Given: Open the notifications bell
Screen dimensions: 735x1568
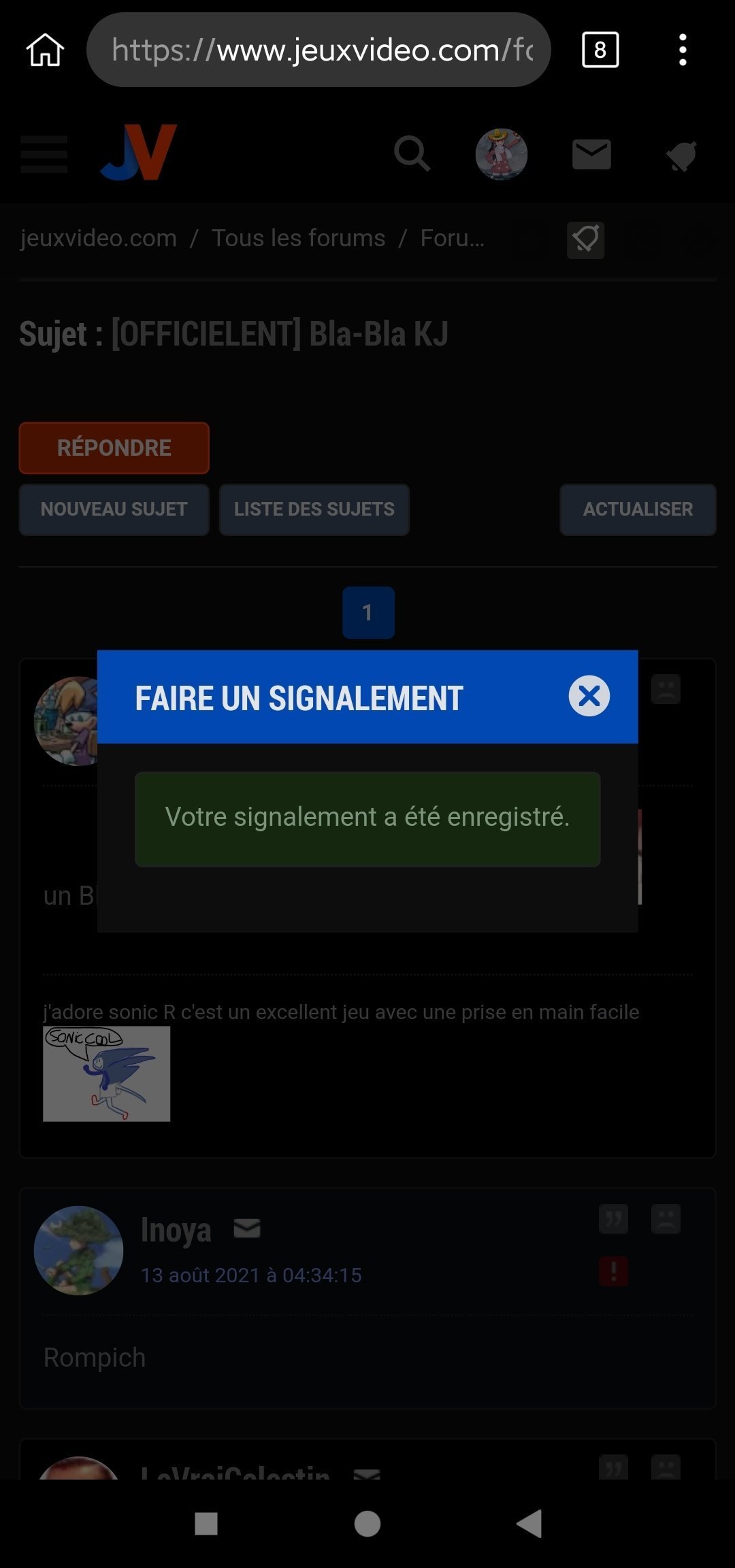Looking at the screenshot, I should click(681, 156).
